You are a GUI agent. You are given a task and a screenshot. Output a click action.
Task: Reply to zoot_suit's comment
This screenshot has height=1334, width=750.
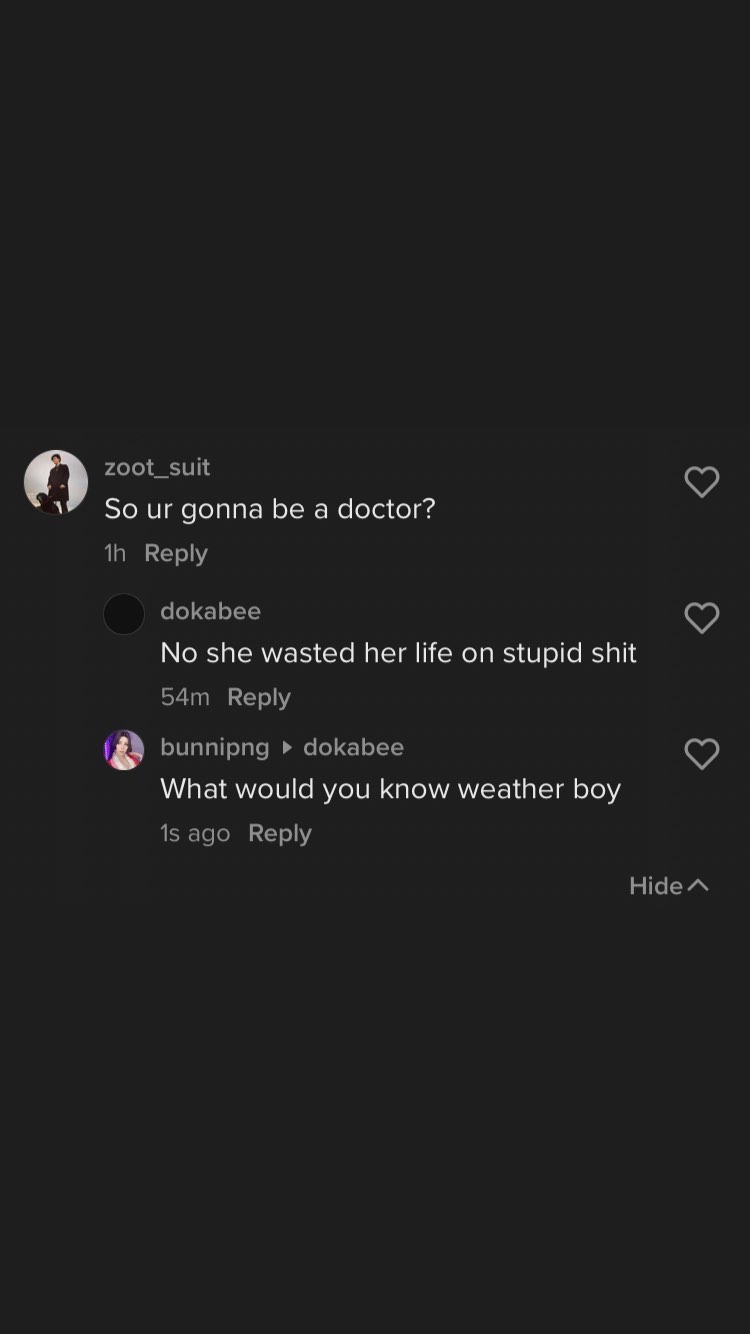point(176,553)
